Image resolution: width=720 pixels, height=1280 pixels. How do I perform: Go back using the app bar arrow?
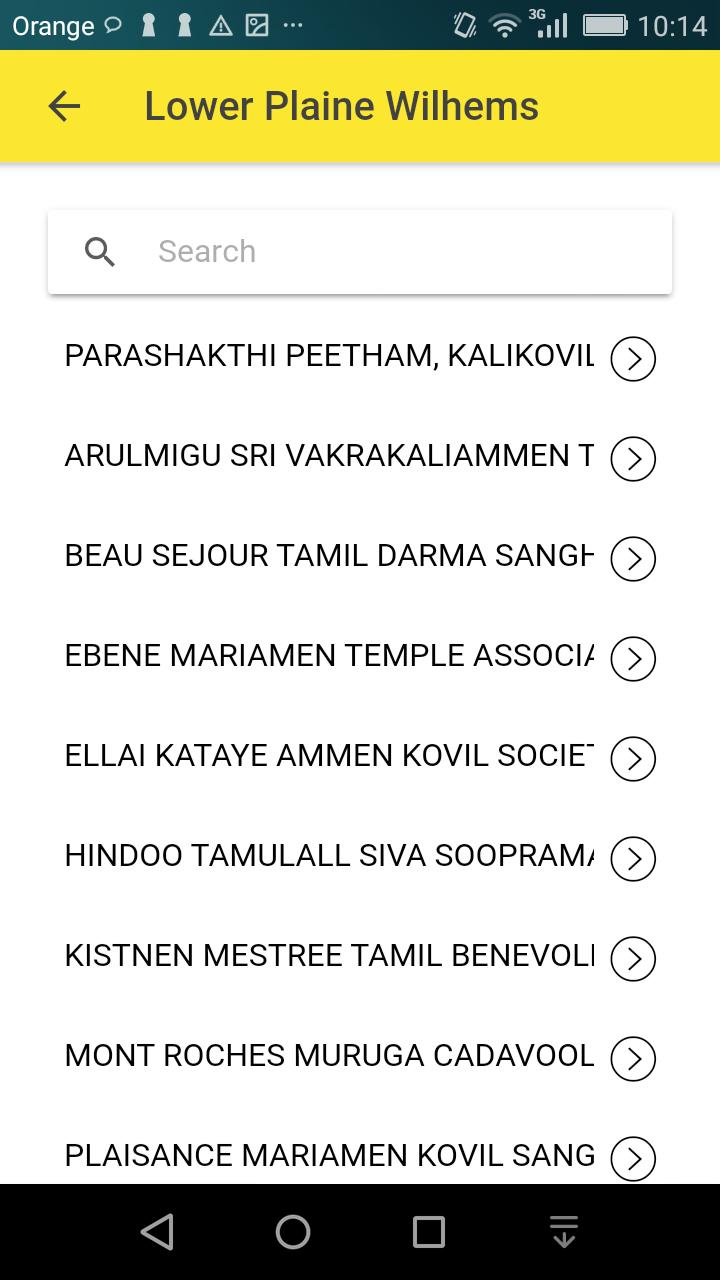point(65,106)
